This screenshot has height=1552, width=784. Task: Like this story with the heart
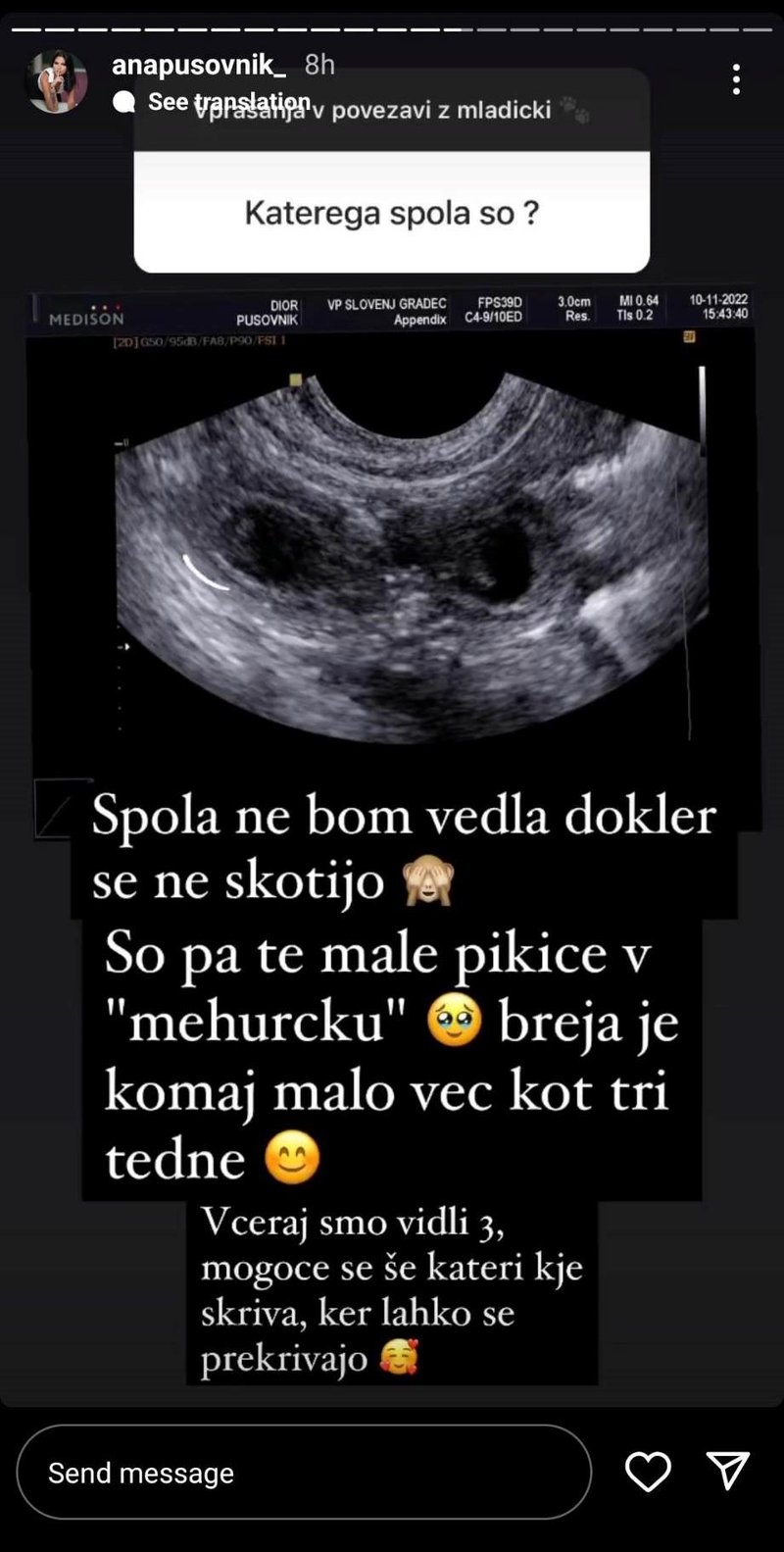(648, 1472)
